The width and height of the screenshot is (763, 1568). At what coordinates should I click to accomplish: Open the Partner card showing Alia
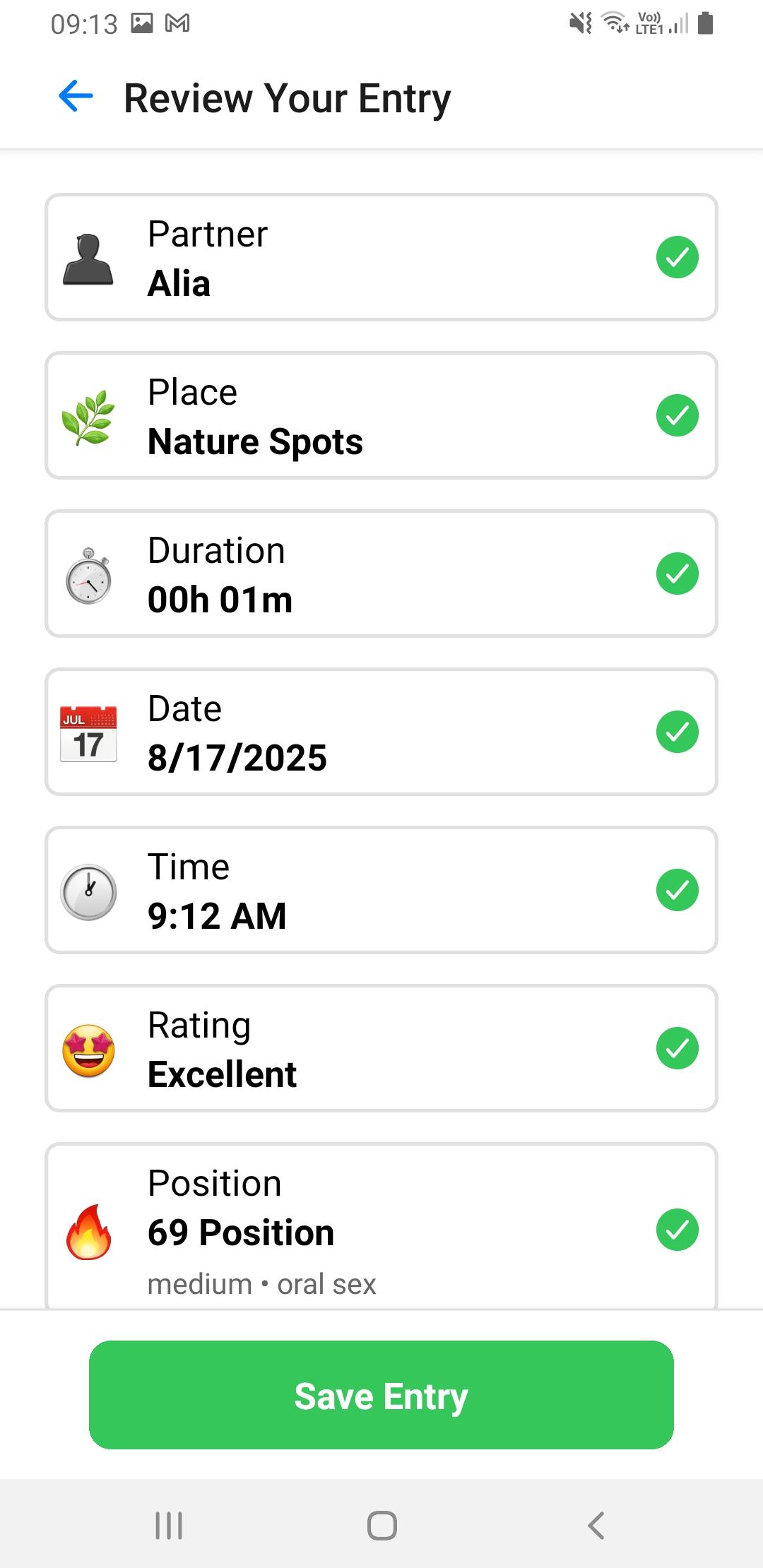(x=381, y=257)
